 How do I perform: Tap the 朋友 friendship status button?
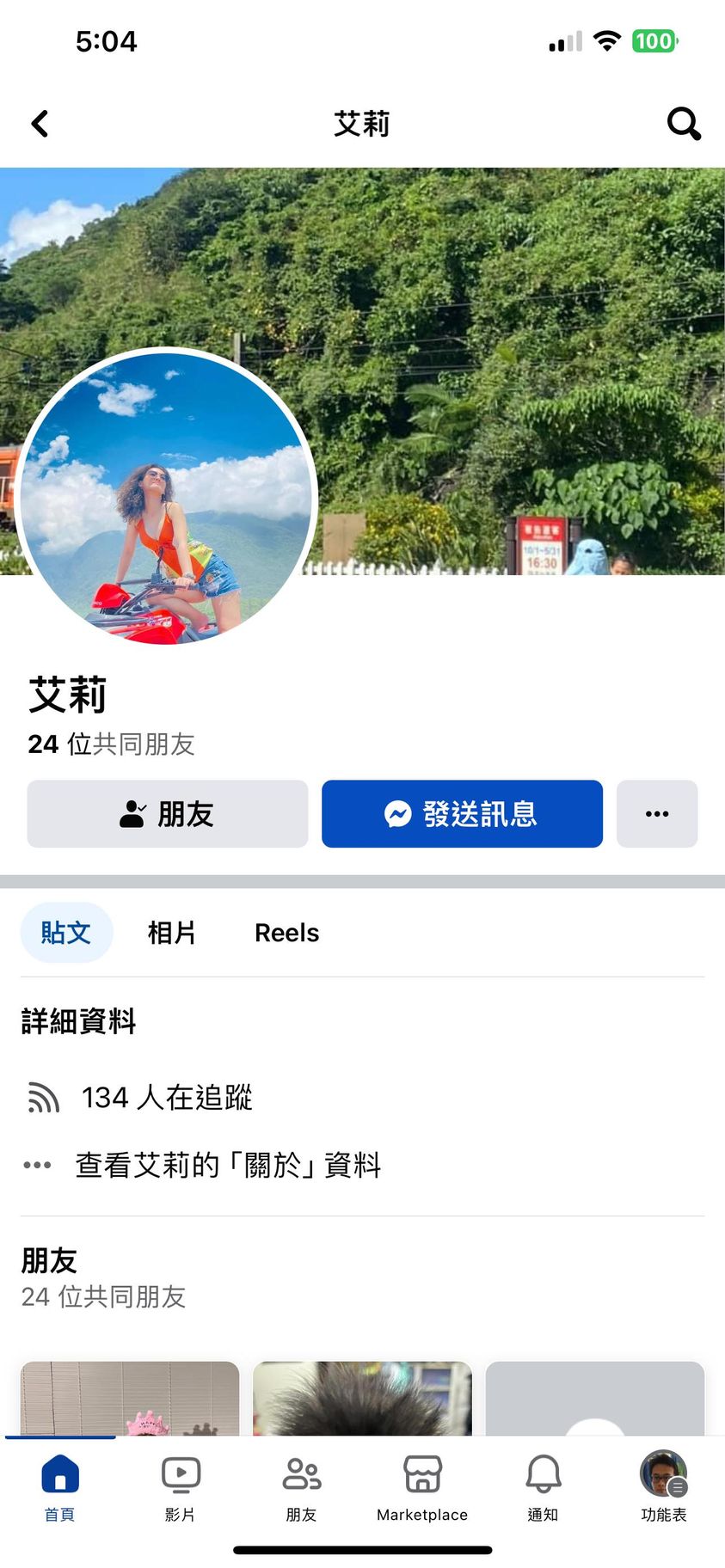(x=168, y=814)
